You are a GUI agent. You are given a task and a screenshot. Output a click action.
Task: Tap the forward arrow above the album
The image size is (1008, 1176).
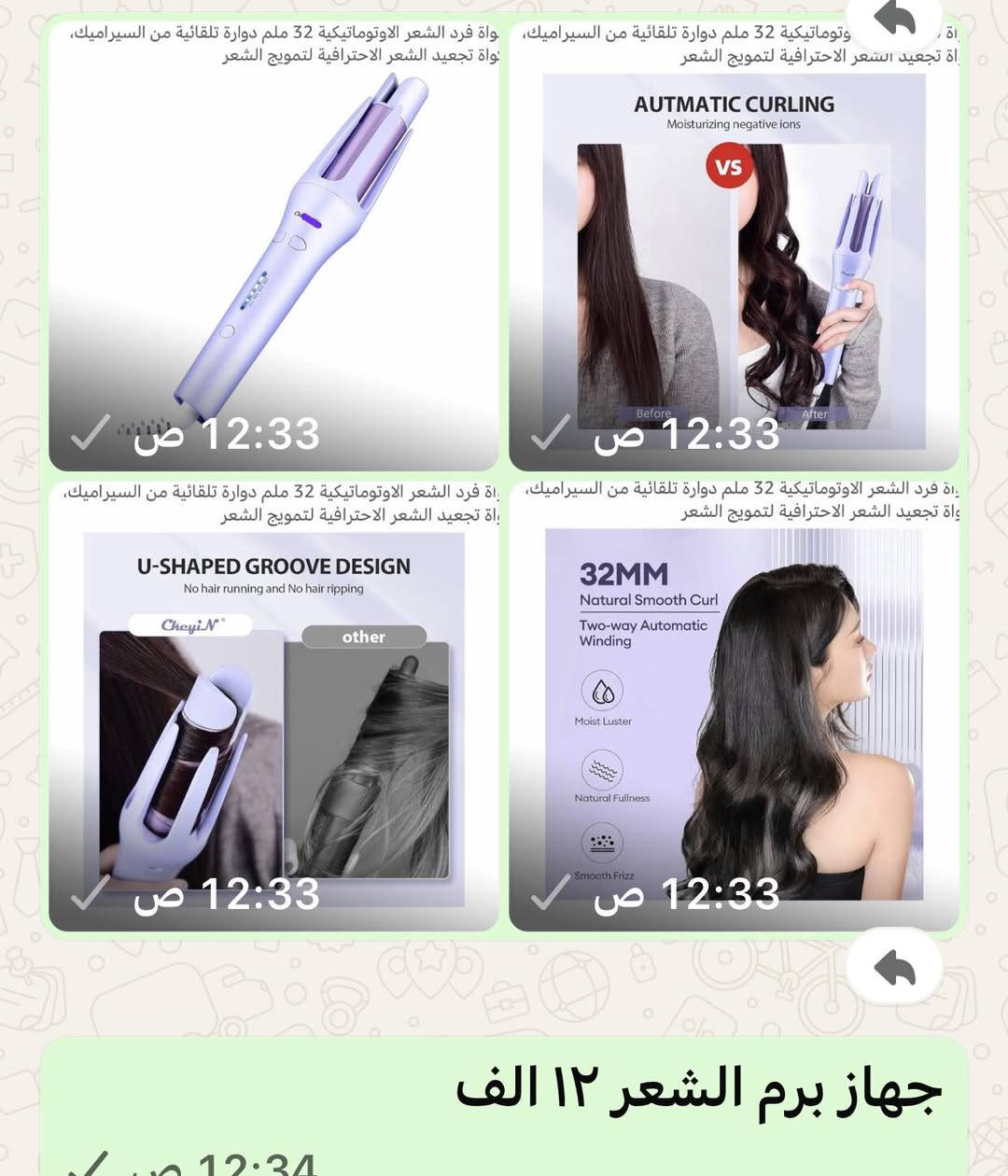click(894, 19)
